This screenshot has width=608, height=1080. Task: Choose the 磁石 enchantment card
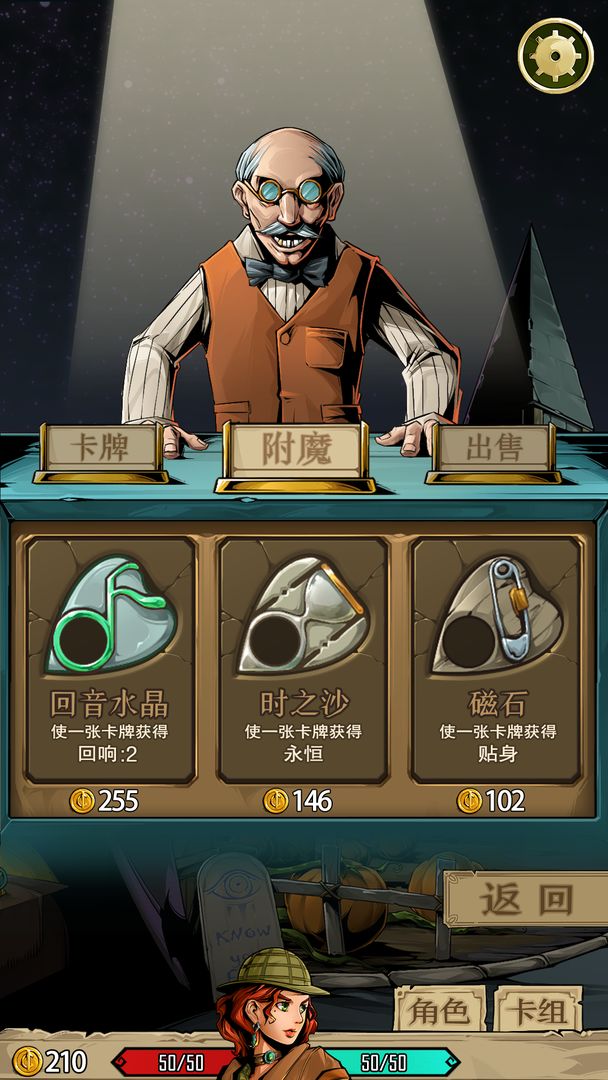point(497,660)
